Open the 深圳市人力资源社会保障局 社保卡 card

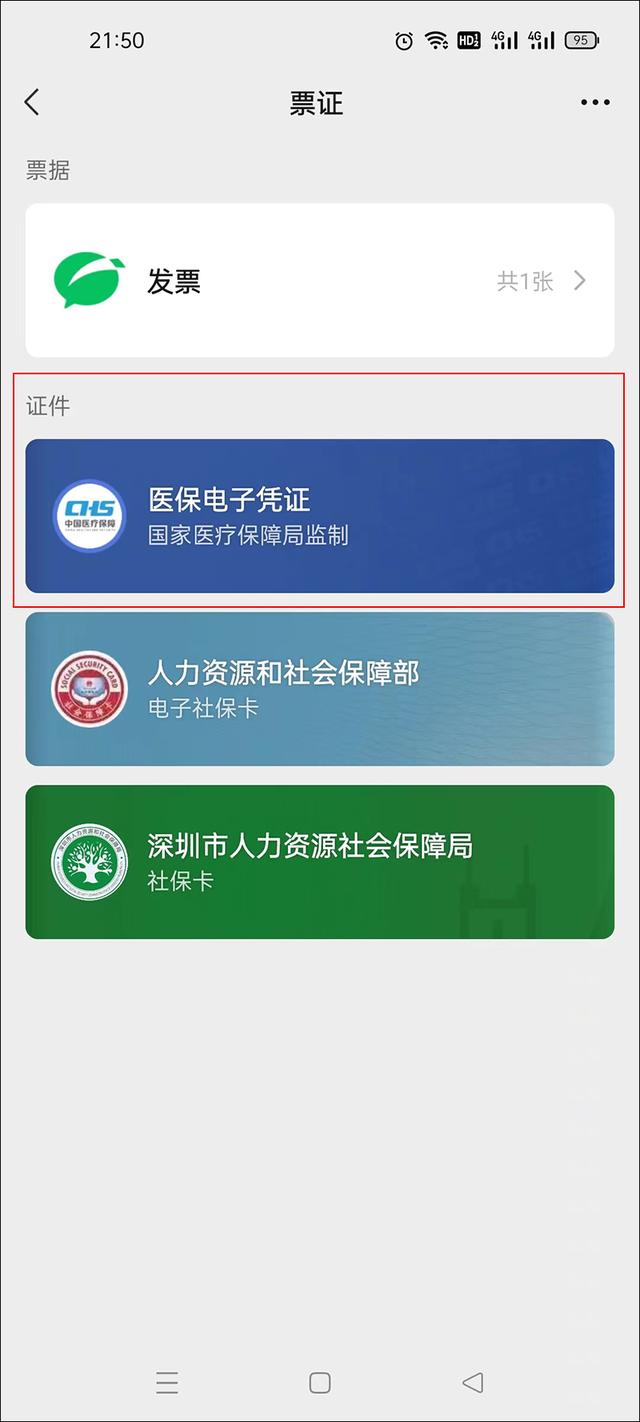pos(320,862)
